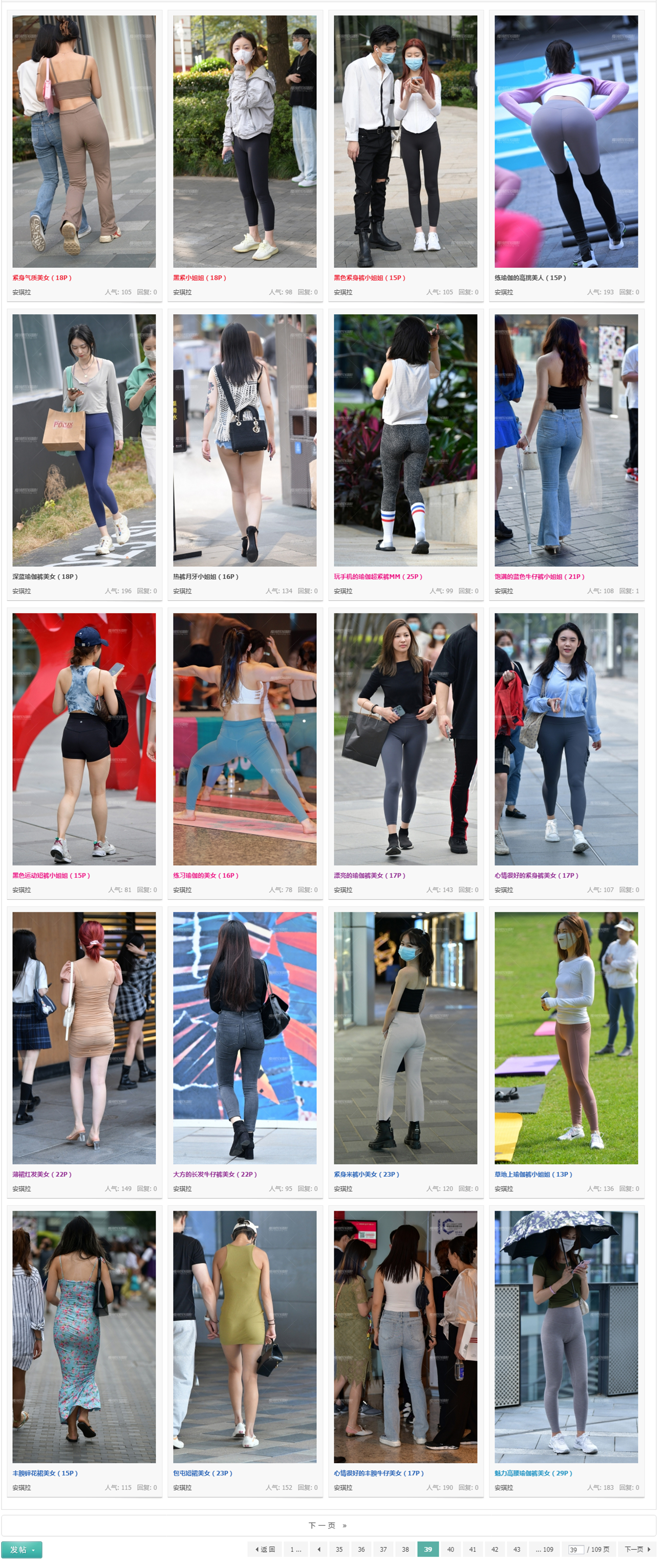Screen dimensions: 666x1568
Task: Jump to page 43
Action: click(x=517, y=1549)
